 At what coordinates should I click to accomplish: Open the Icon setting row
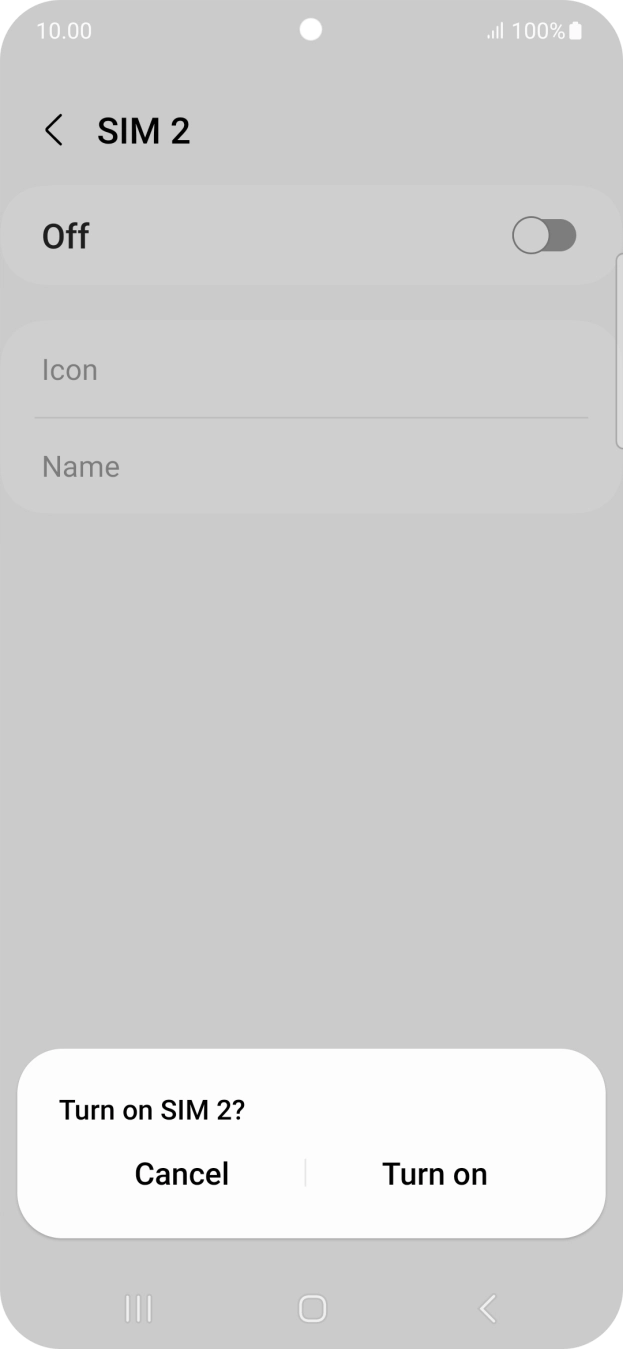click(x=311, y=370)
